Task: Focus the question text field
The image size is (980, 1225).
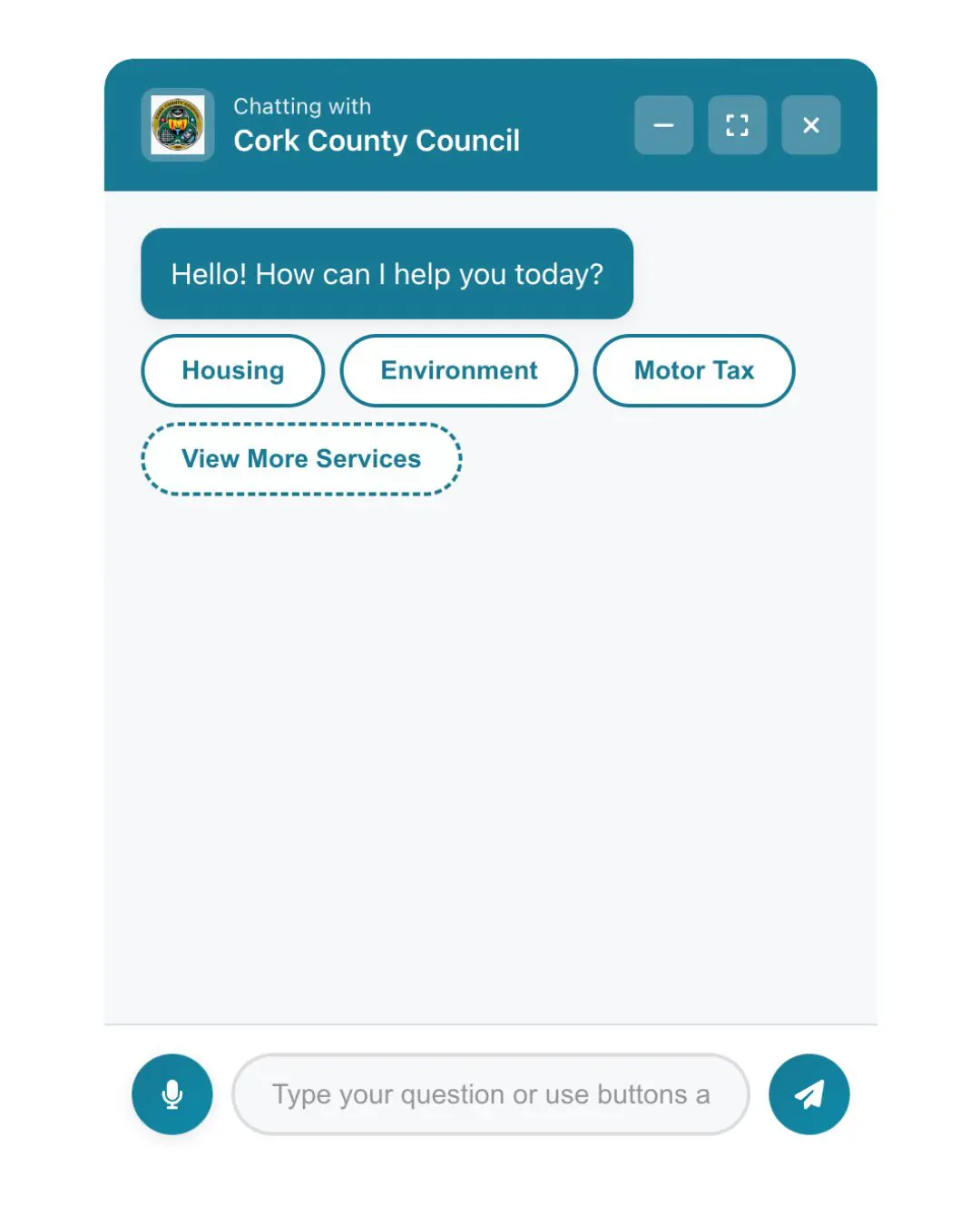Action: 490,1094
